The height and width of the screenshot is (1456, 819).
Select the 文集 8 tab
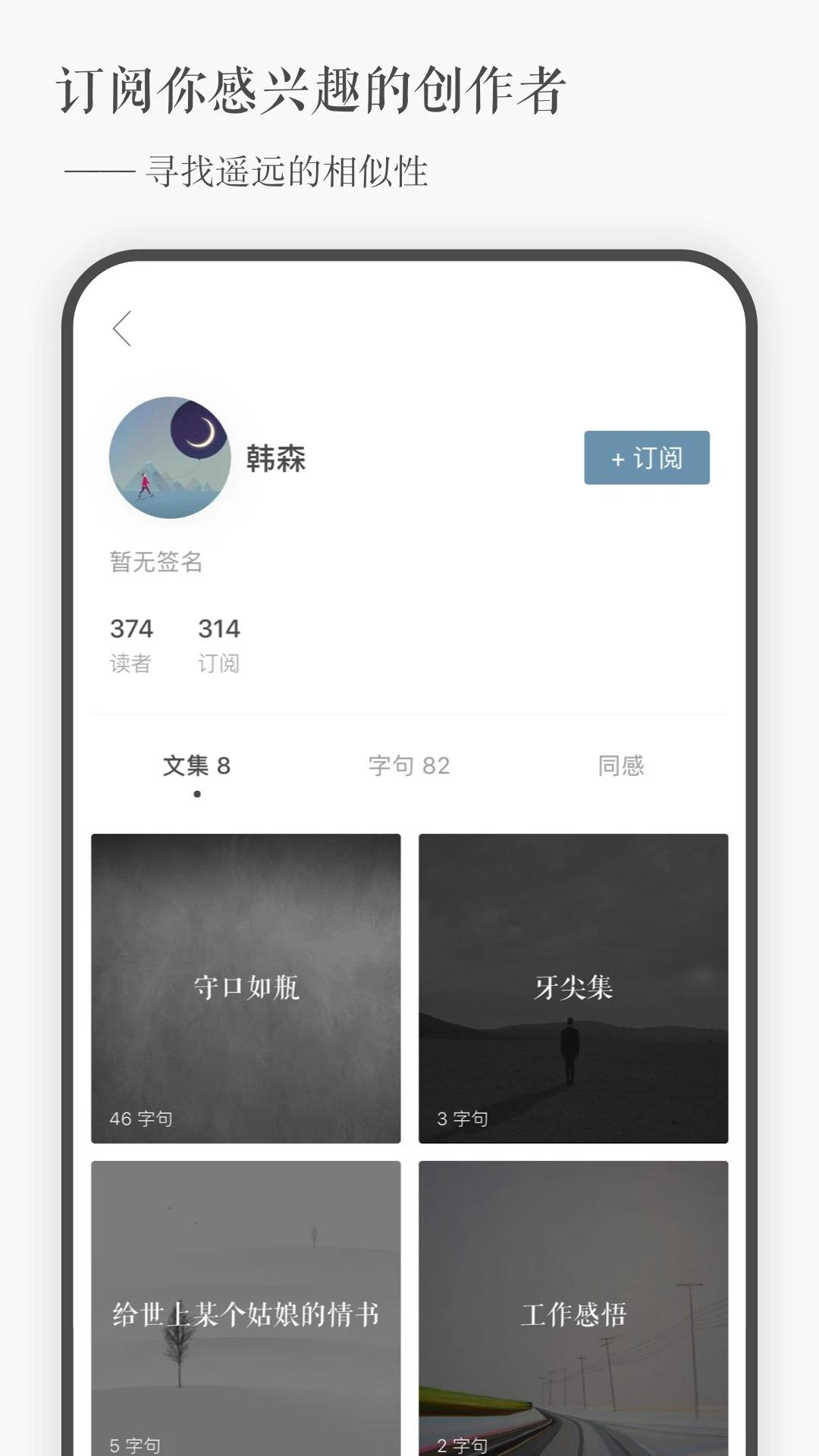click(x=197, y=767)
